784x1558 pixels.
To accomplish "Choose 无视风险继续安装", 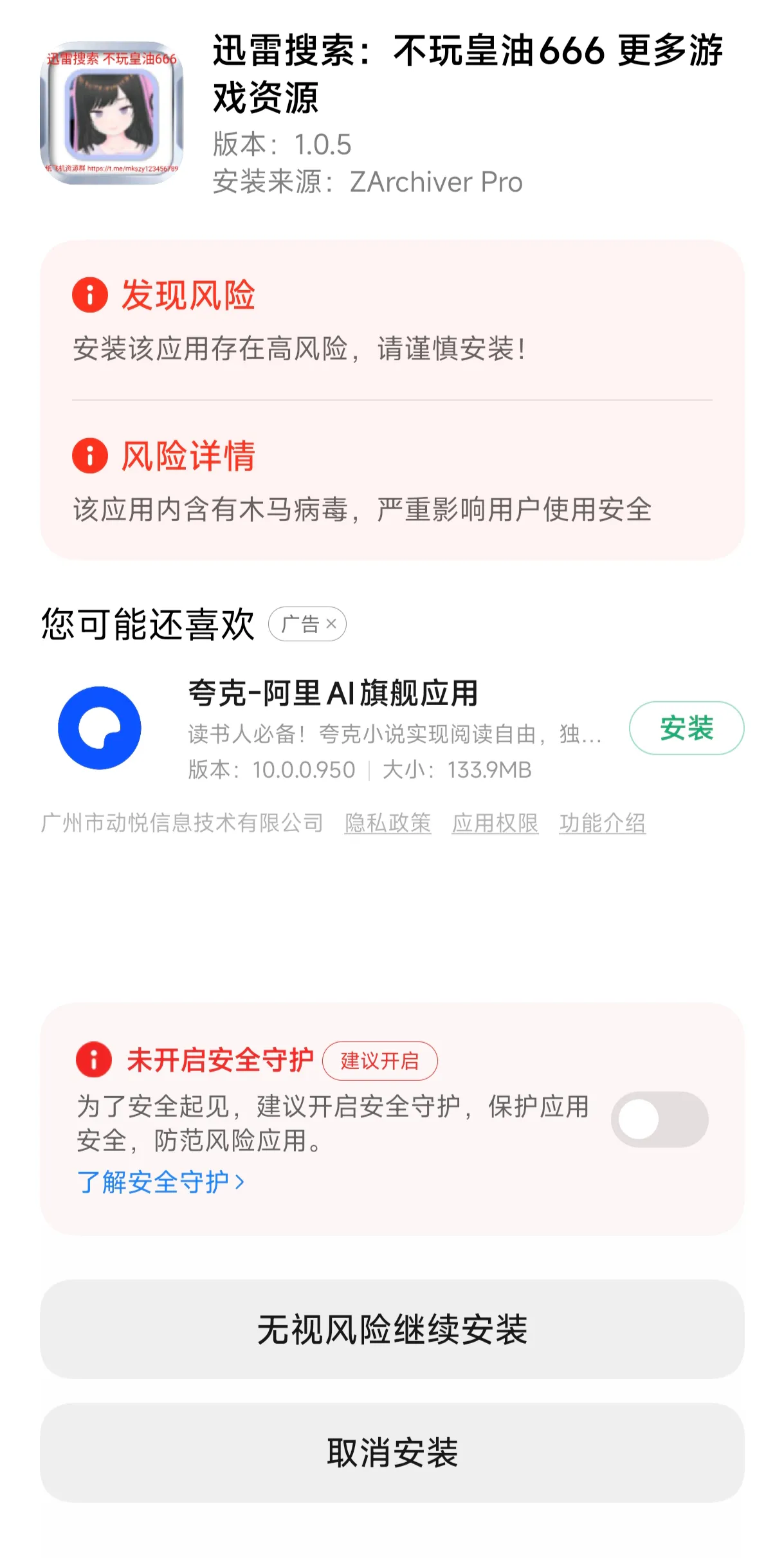I will tap(392, 1330).
